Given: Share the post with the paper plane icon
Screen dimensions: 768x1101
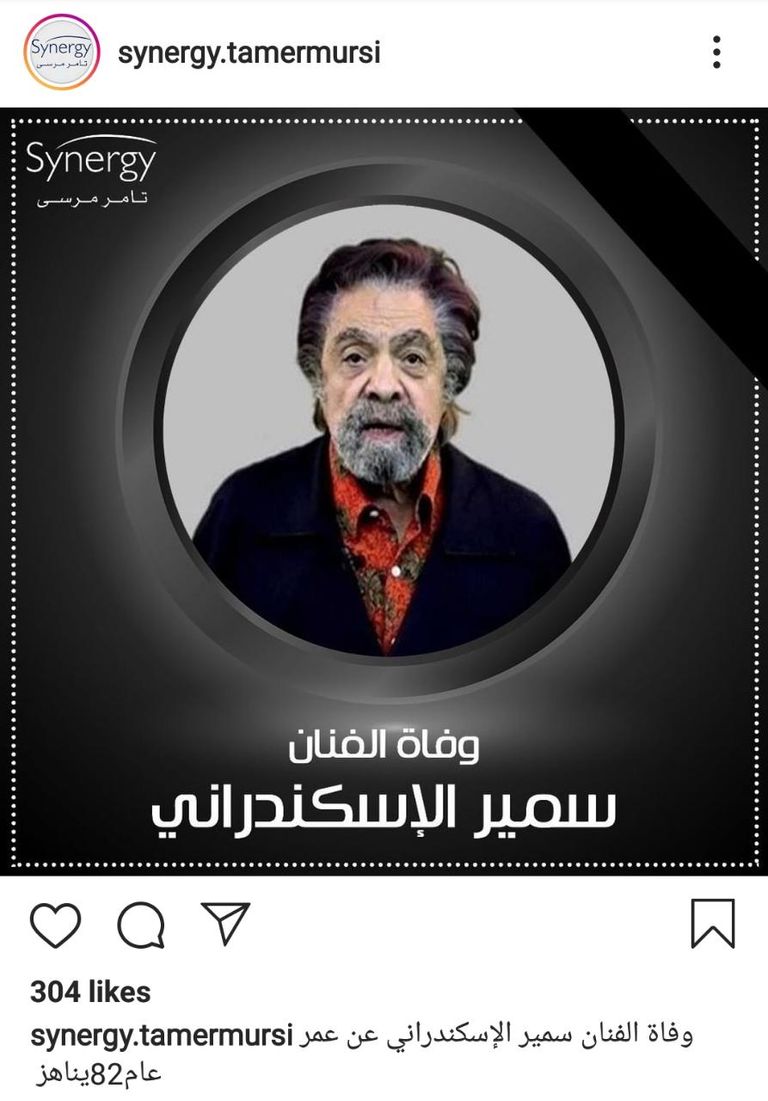Looking at the screenshot, I should click(x=226, y=923).
